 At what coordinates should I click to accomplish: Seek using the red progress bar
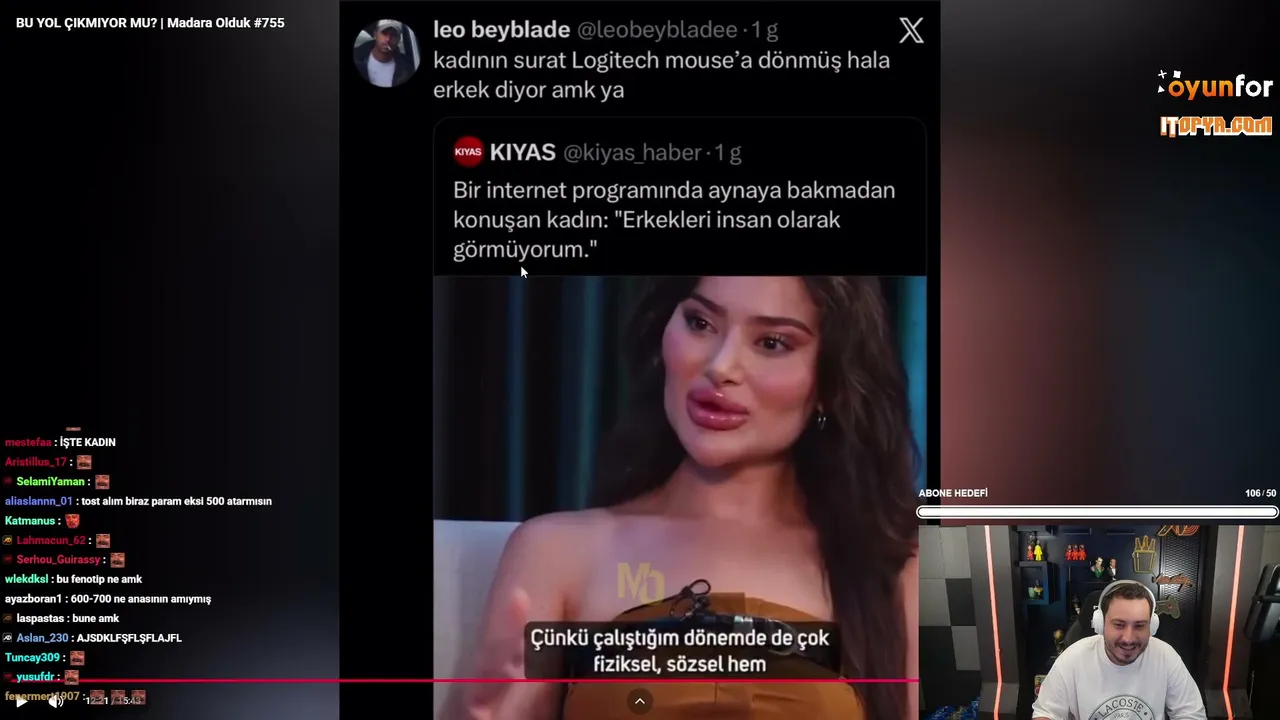click(x=460, y=681)
